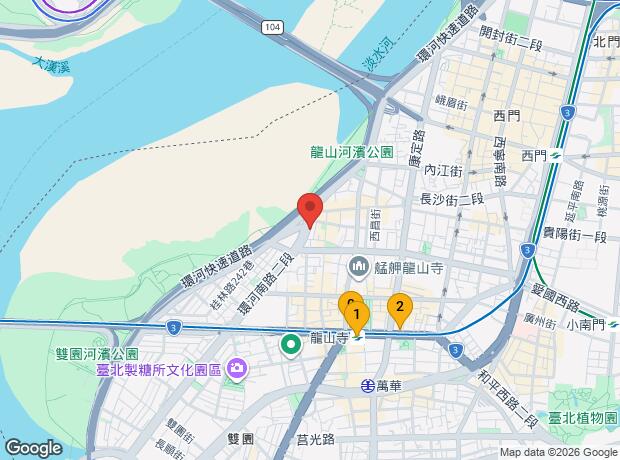Select the orange marker numbered 2
Screen dimensions: 620x460
click(x=400, y=309)
